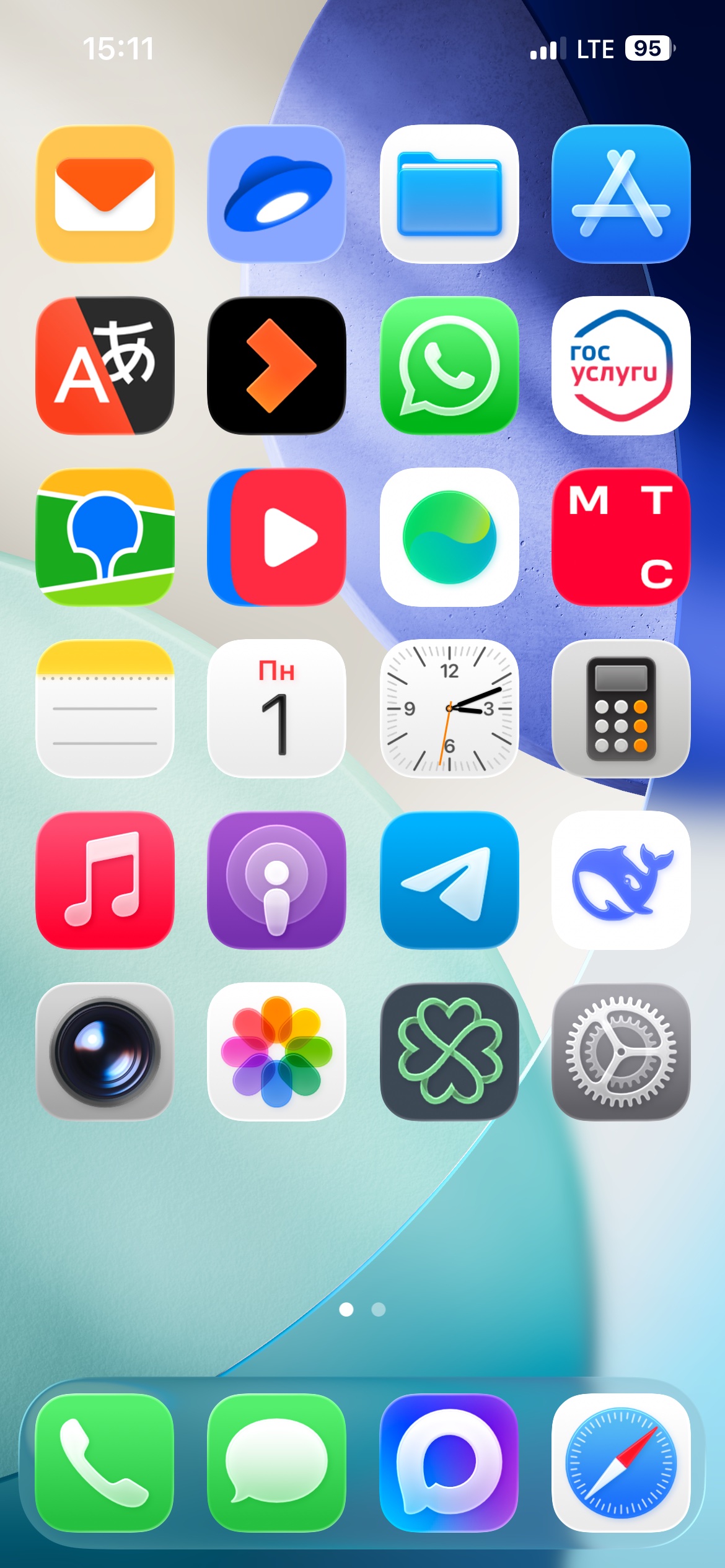Open the Clock app
The image size is (725, 1568).
[x=449, y=708]
